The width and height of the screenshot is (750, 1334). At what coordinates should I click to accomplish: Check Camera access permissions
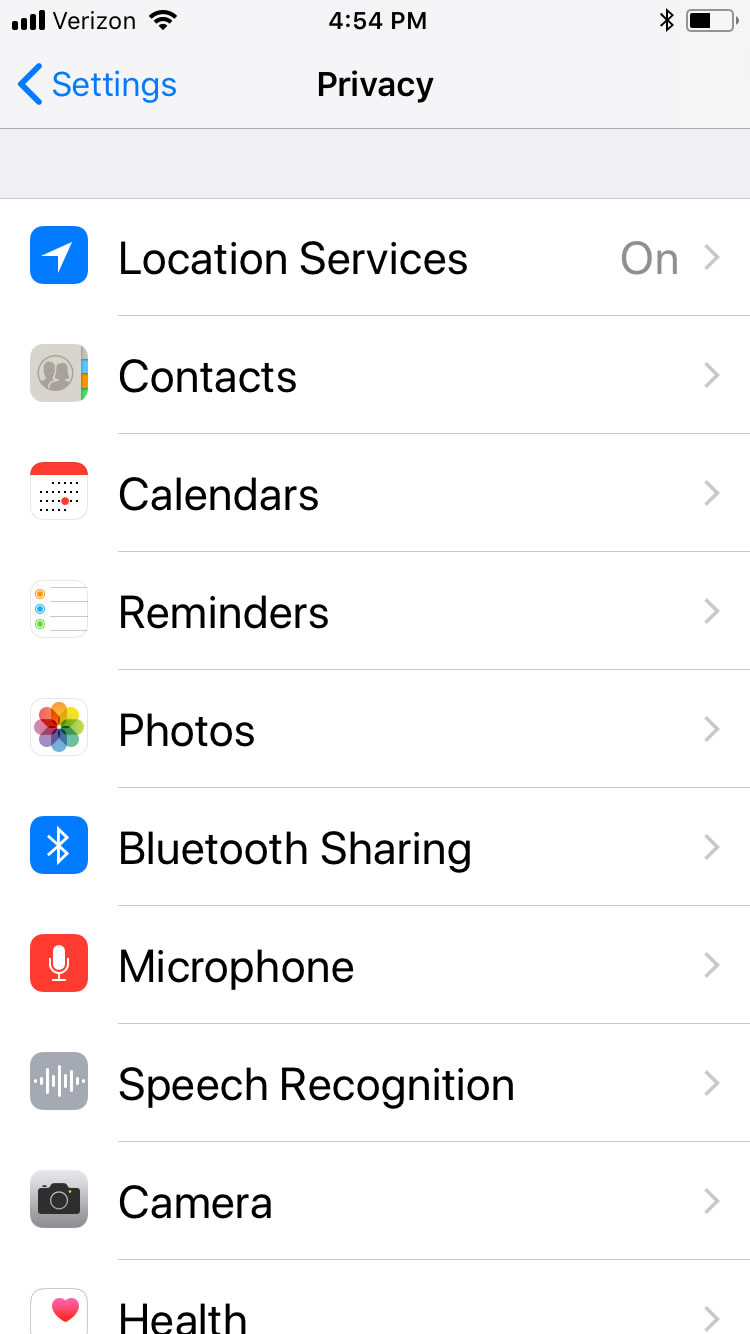[x=375, y=1201]
